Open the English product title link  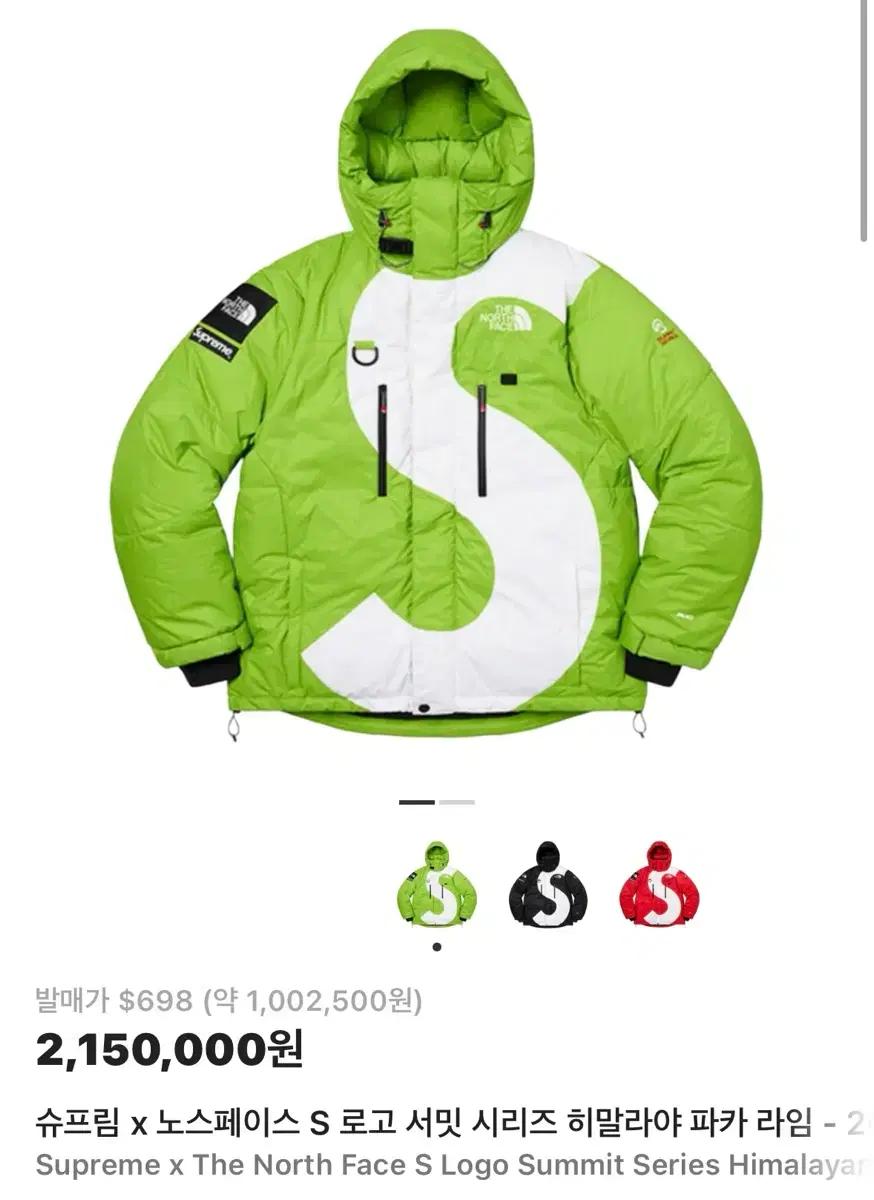[x=420, y=1166]
